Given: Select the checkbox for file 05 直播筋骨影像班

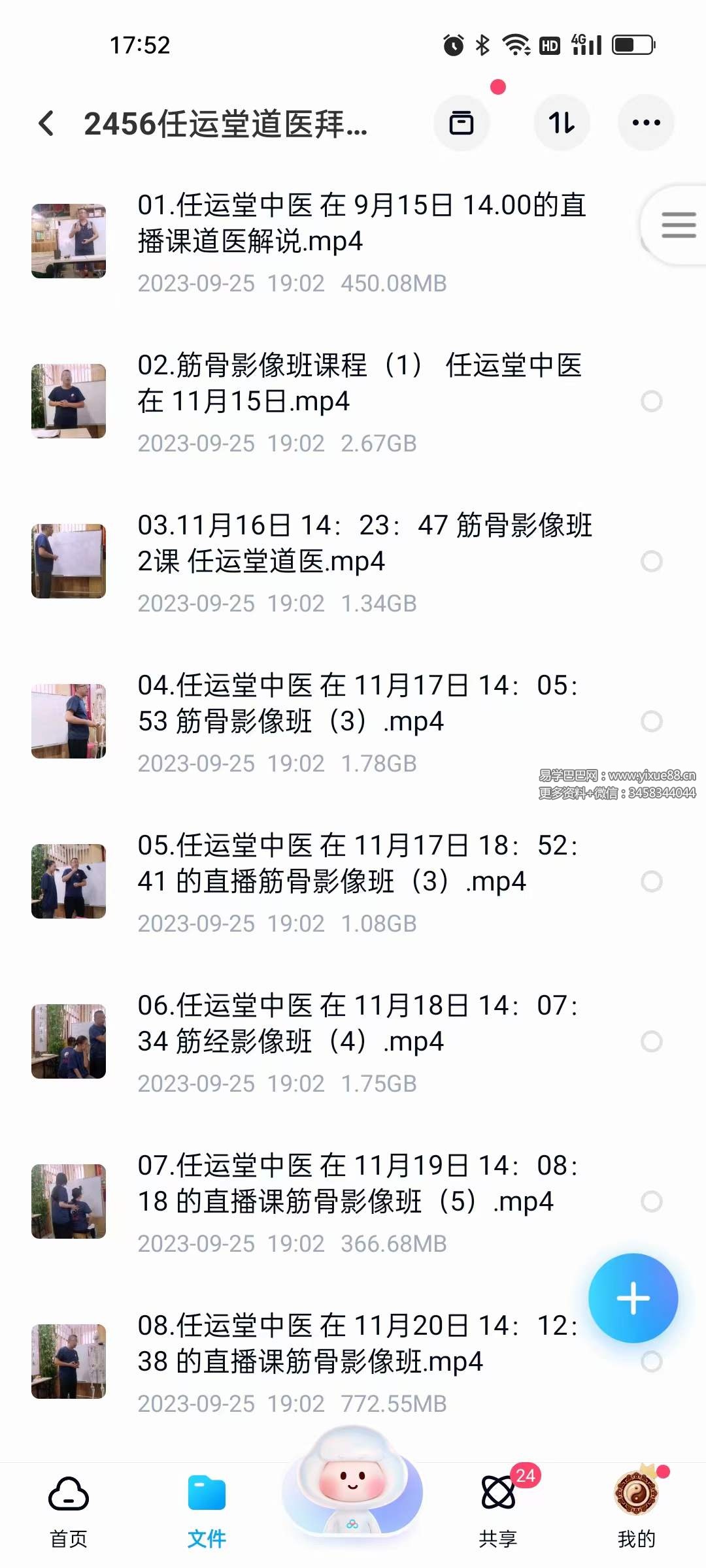Looking at the screenshot, I should pos(653,882).
